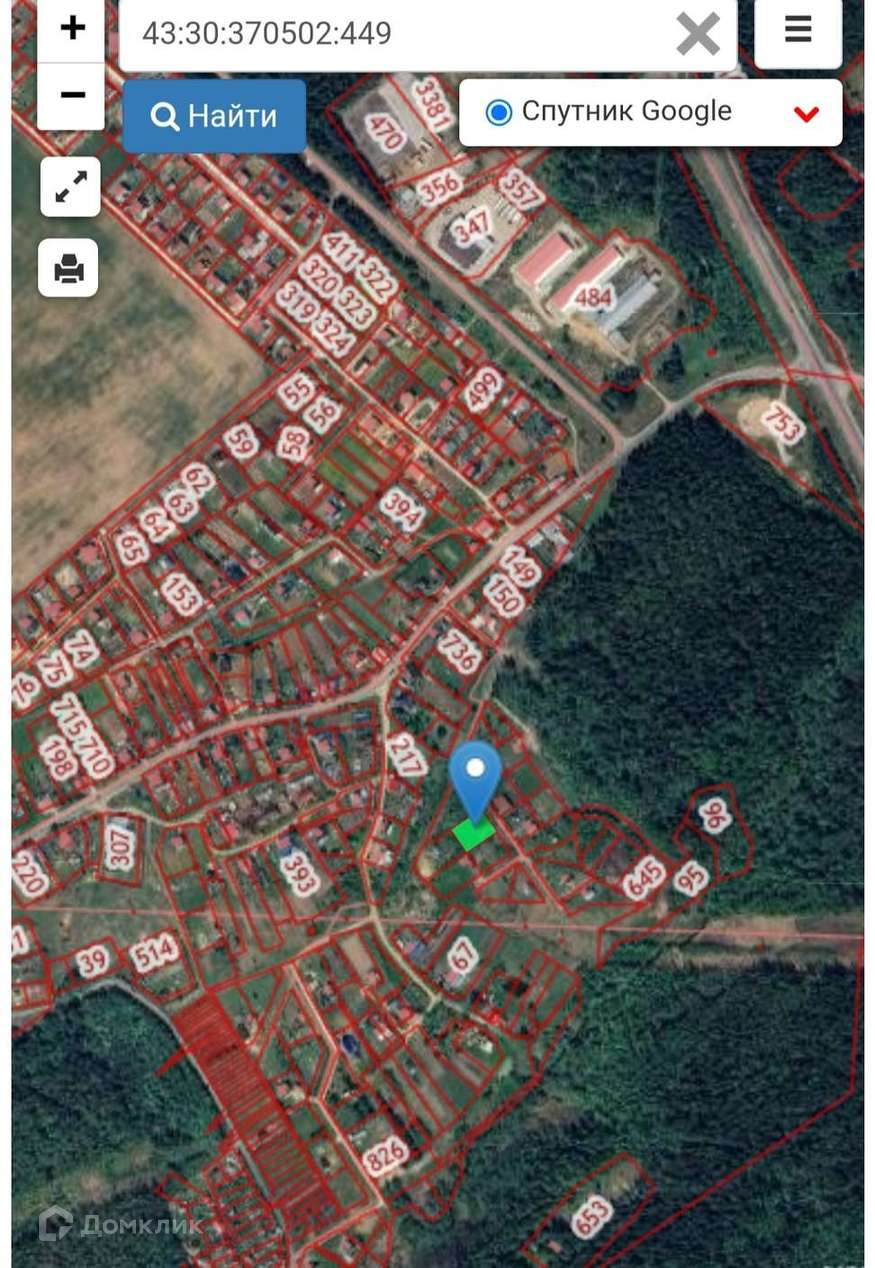Image resolution: width=875 pixels, height=1268 pixels.
Task: Tap the Найти search button
Action: (x=214, y=116)
